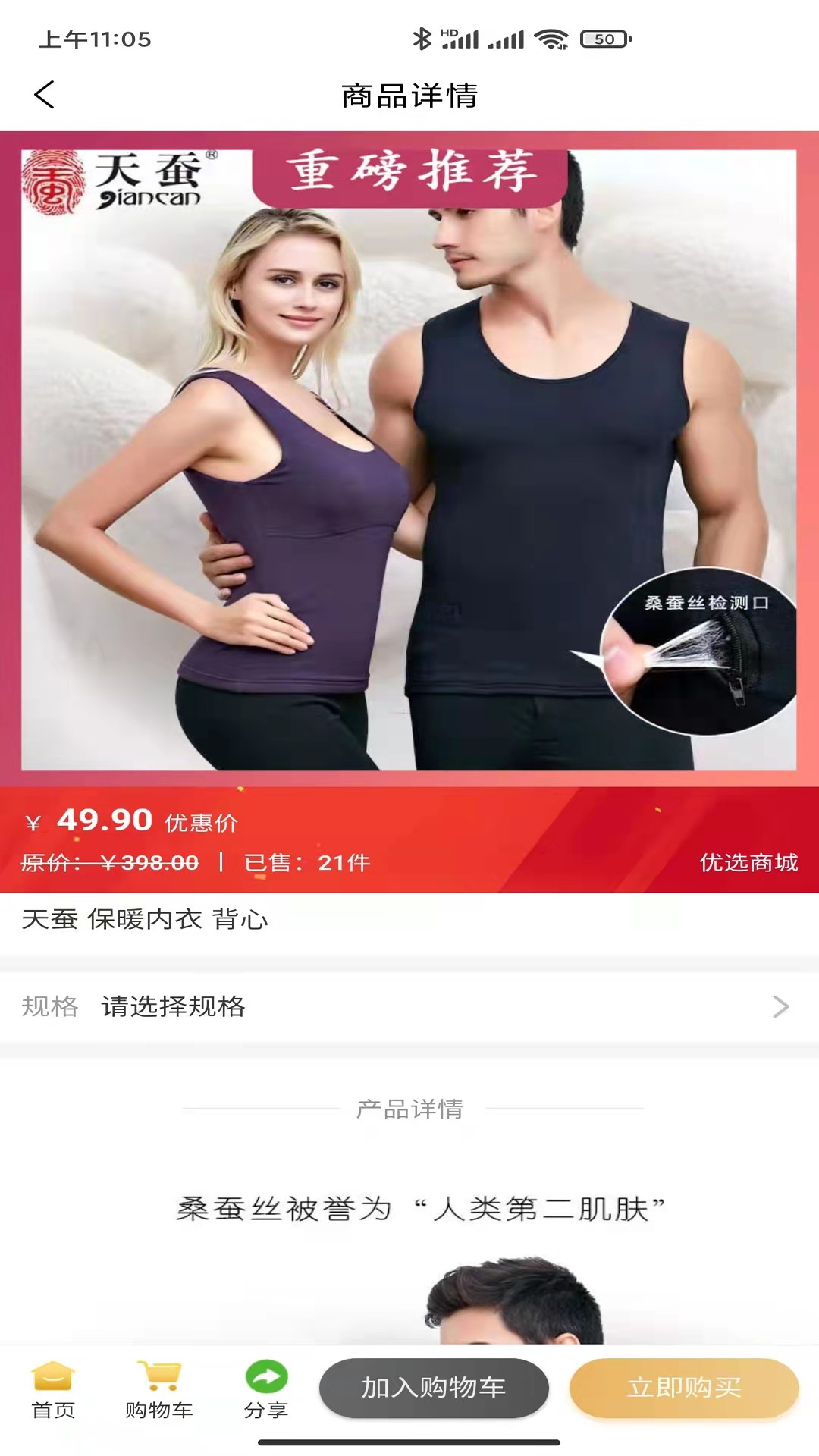819x1456 pixels.
Task: View sold count 已售 21件
Action: pos(303,863)
